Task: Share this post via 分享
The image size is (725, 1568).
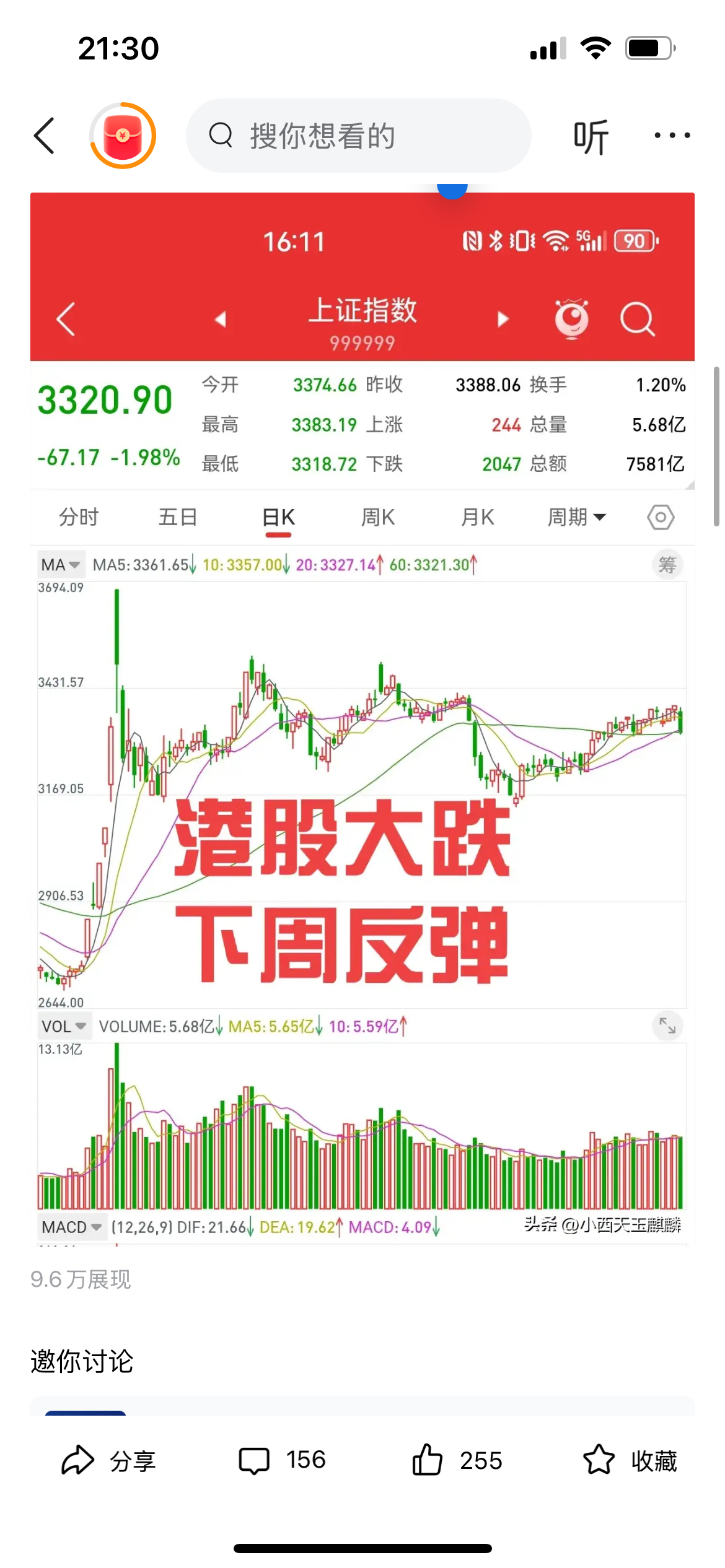Action: [x=109, y=1460]
